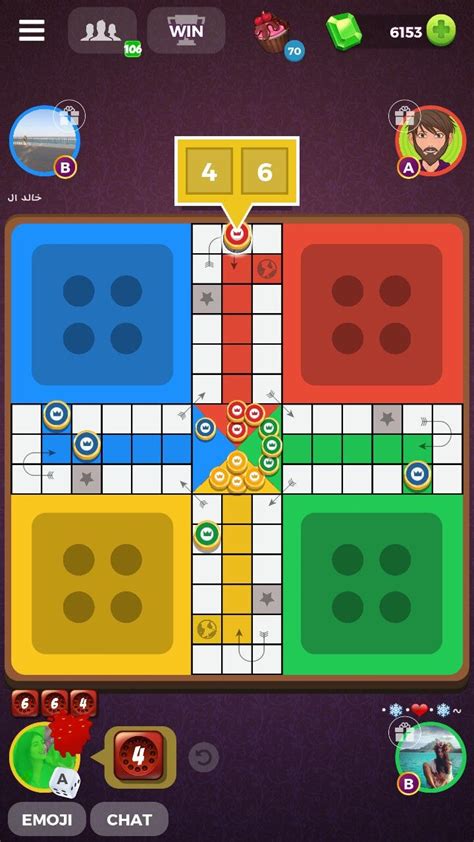Add more gems with the plus button

click(x=441, y=30)
